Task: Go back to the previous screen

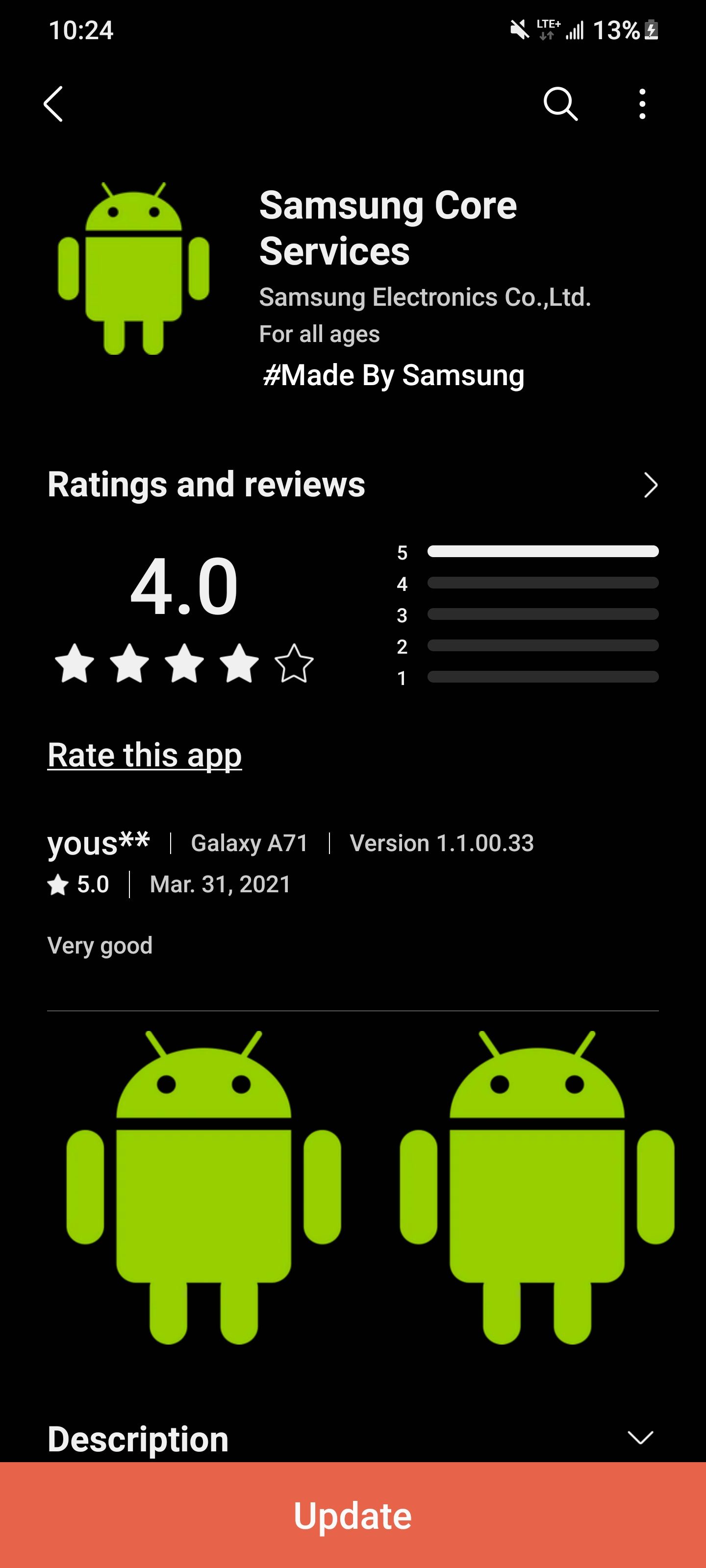Action: [x=53, y=104]
